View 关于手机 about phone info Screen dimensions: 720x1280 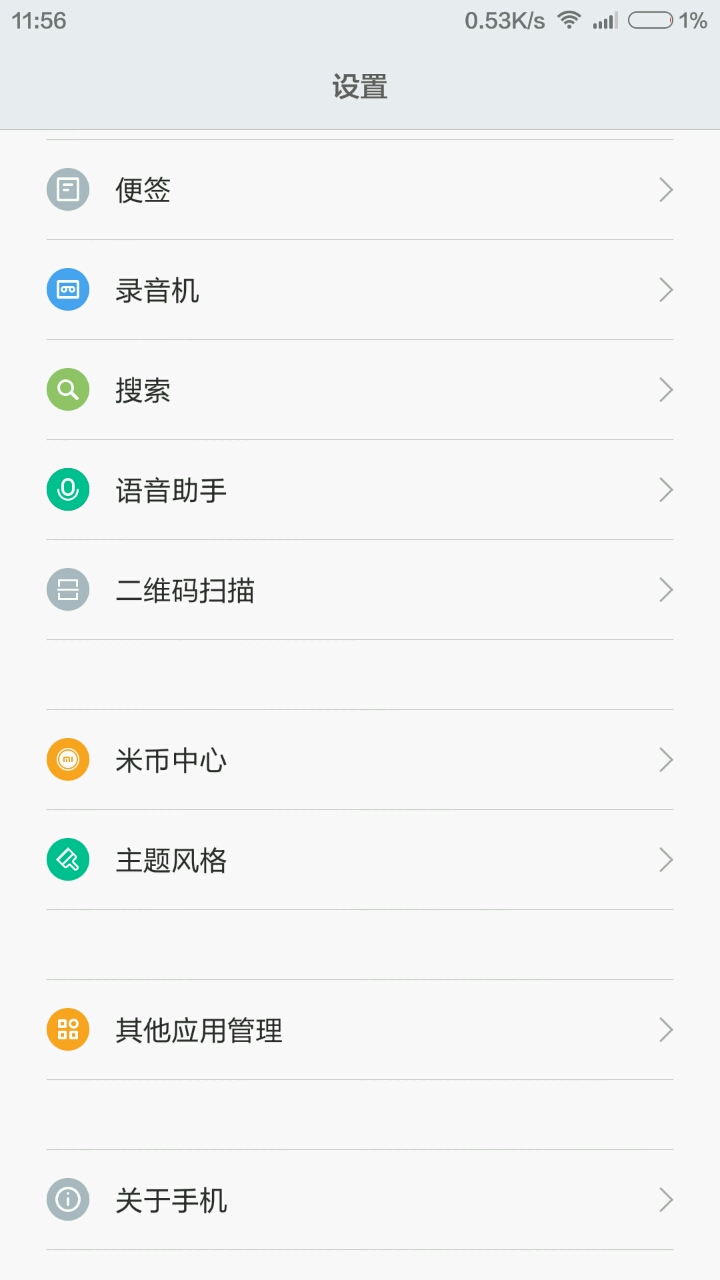(360, 1200)
